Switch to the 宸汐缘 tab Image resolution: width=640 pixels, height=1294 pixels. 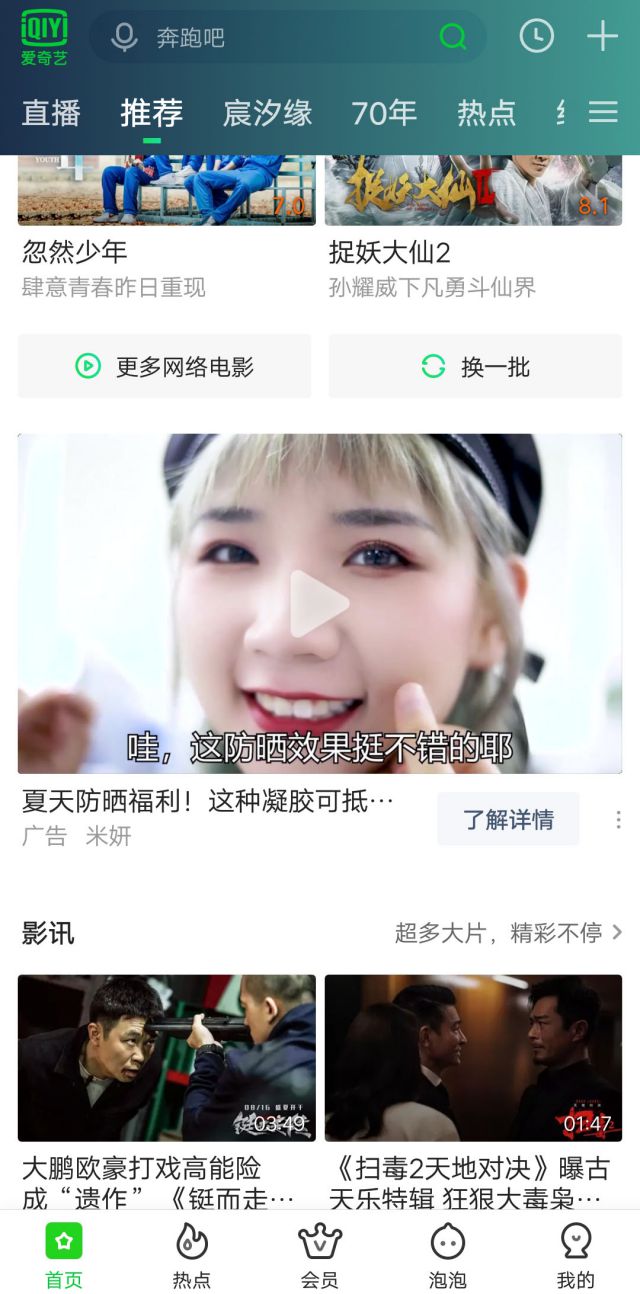pos(267,113)
